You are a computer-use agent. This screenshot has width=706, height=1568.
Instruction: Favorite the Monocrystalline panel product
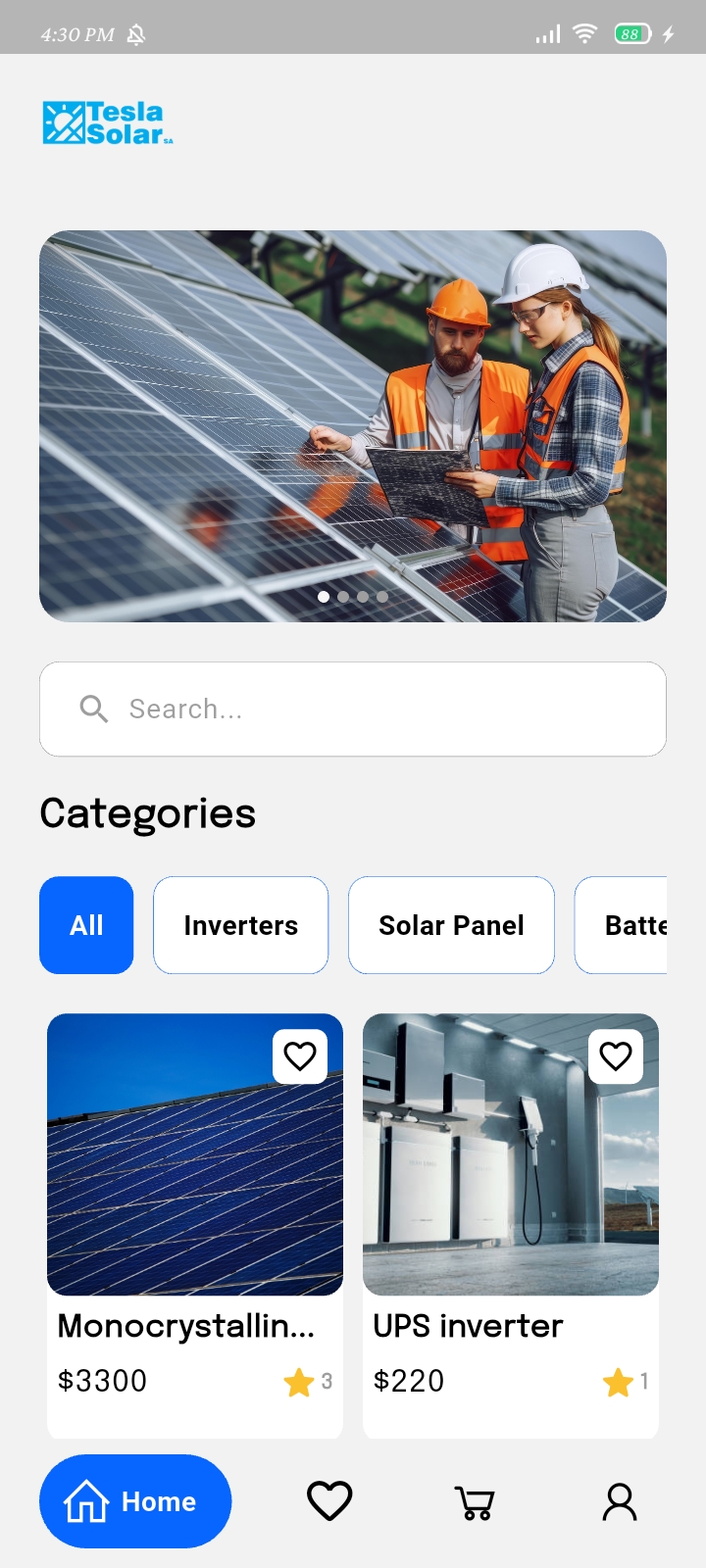point(300,1056)
